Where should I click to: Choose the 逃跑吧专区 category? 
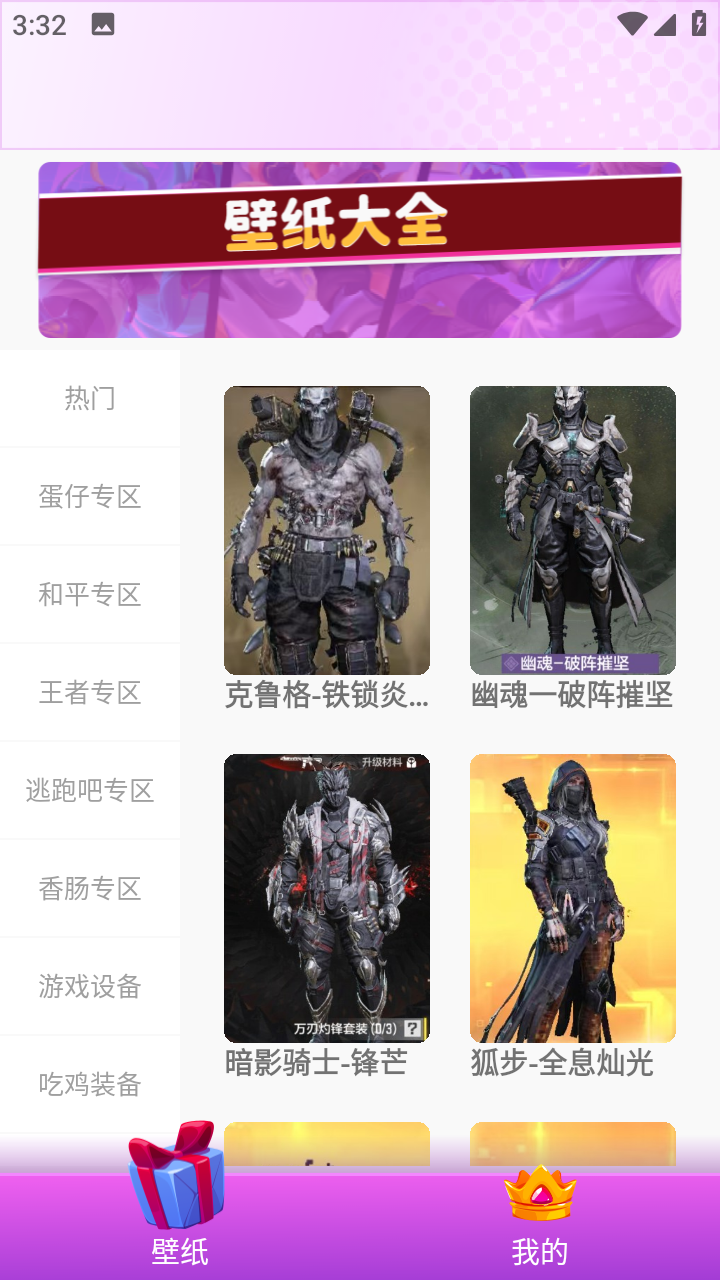pos(90,790)
